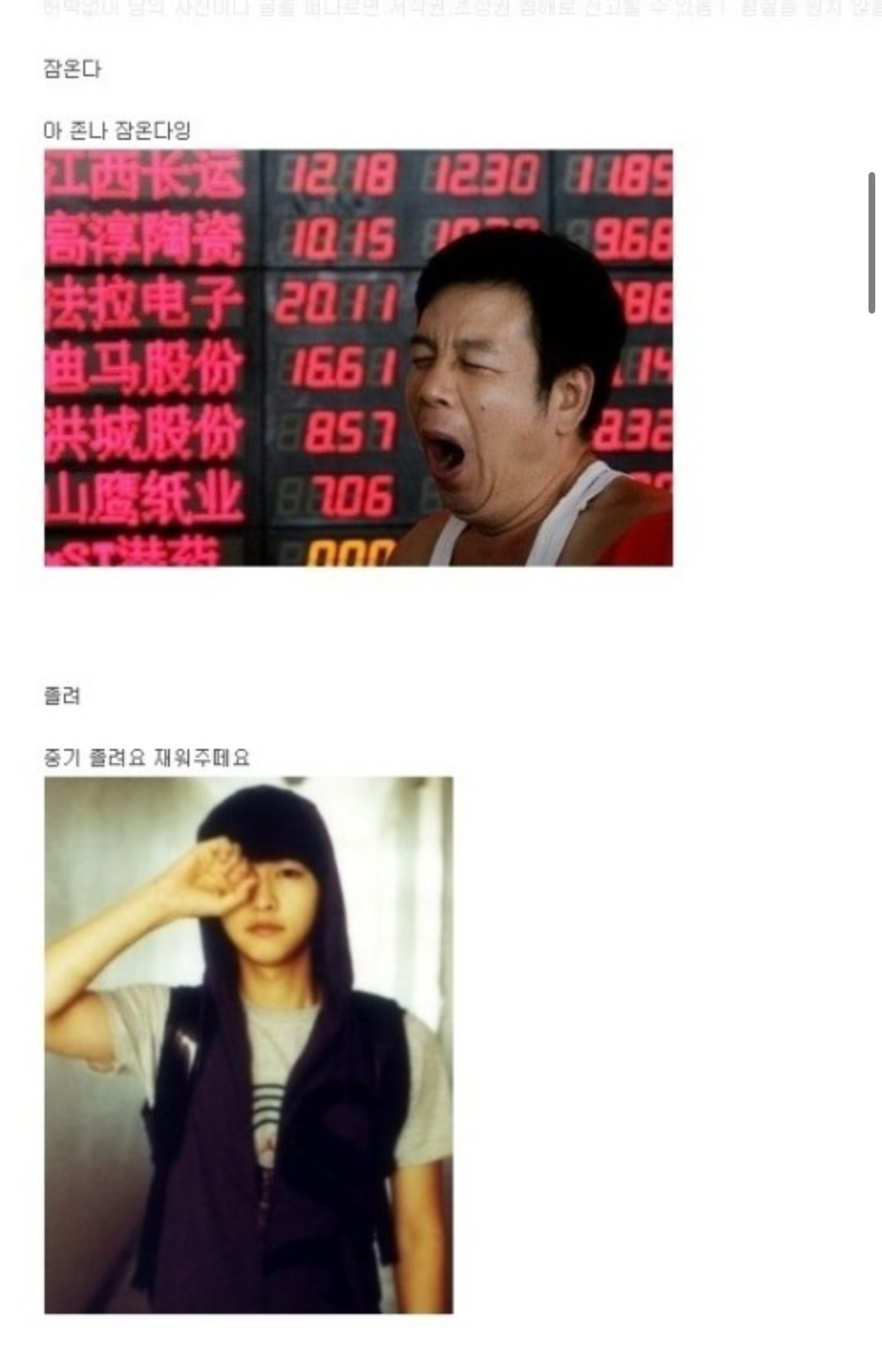Open the yawning man stock board image
882x1372 pixels.
click(x=358, y=358)
